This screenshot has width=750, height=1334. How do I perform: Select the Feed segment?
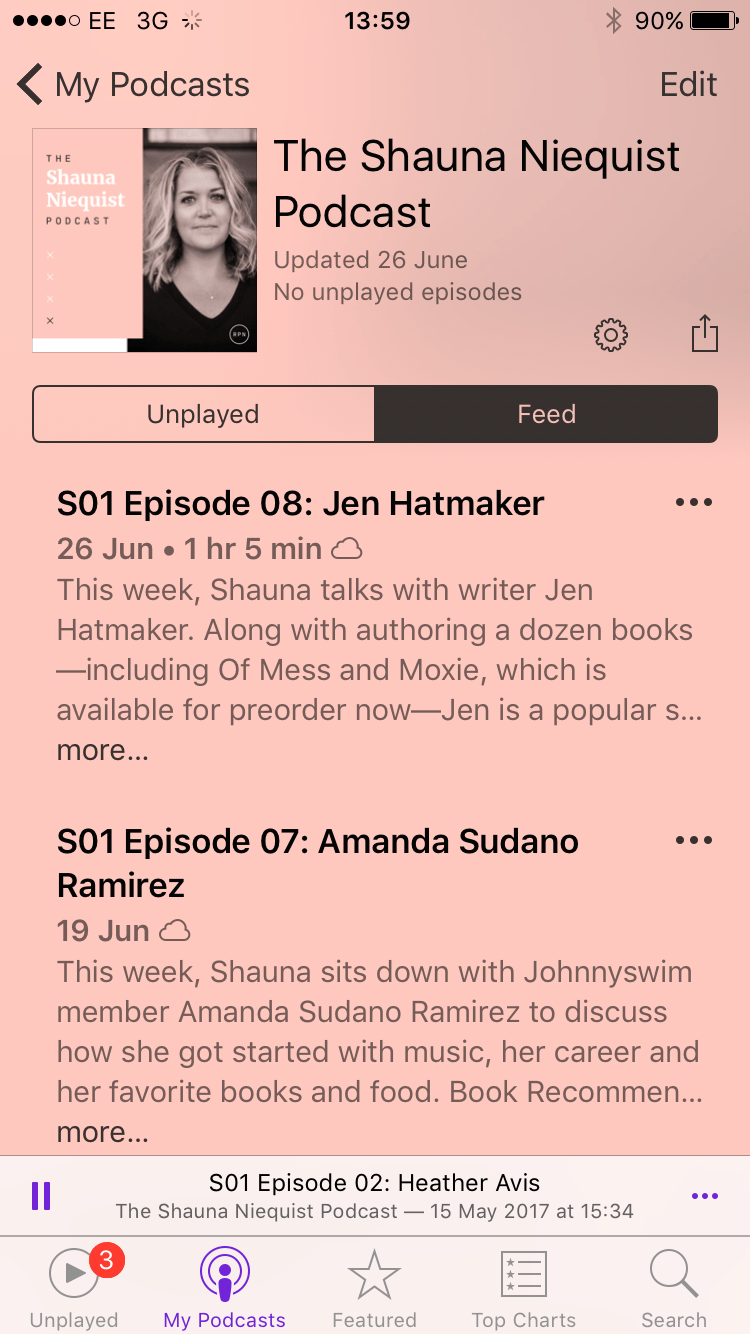pos(546,414)
